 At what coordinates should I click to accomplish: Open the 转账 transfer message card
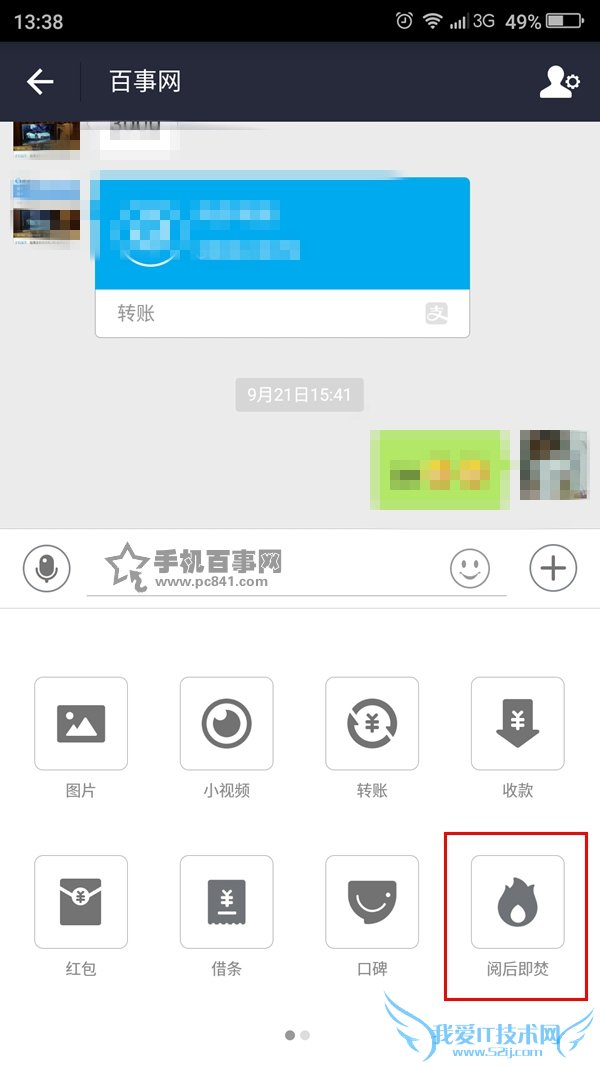coord(282,256)
